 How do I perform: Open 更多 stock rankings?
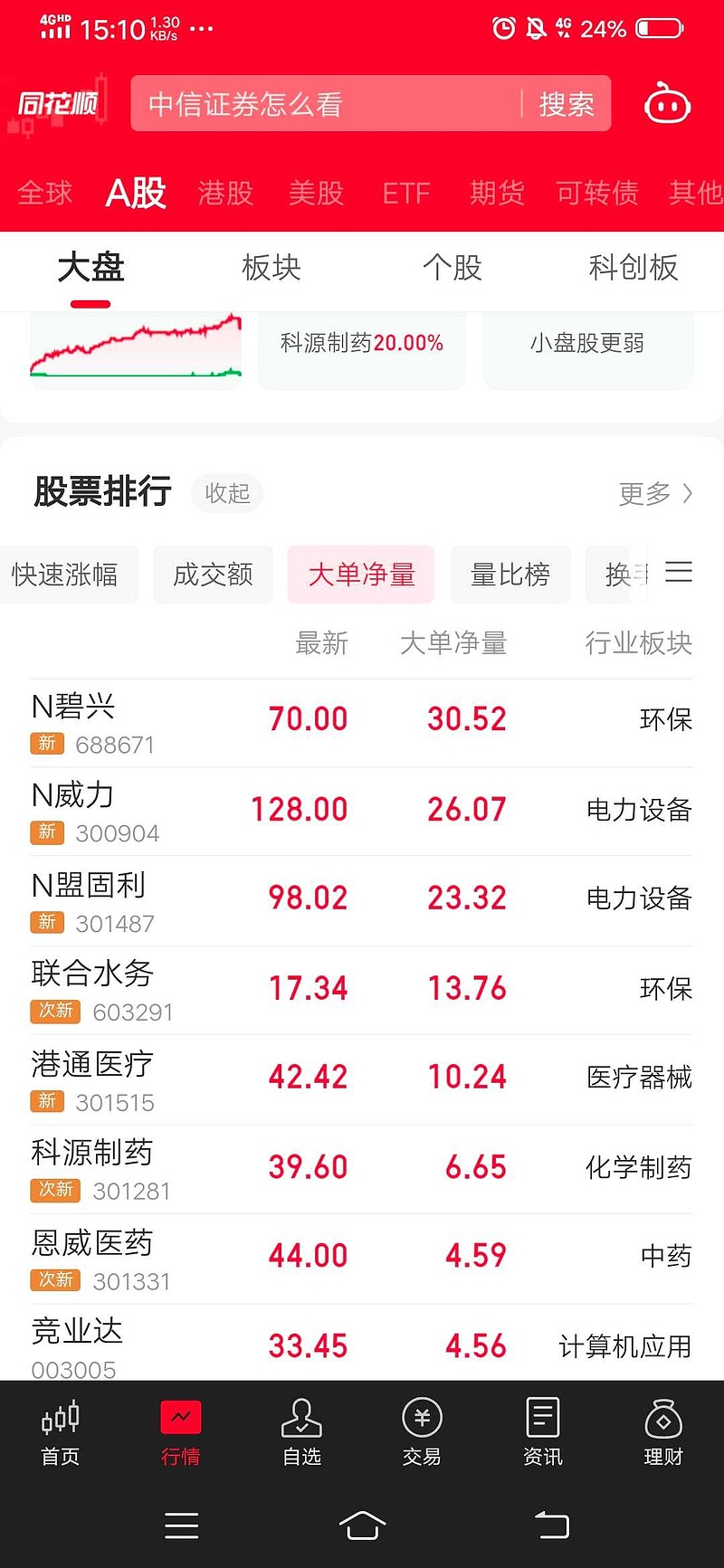click(x=655, y=493)
